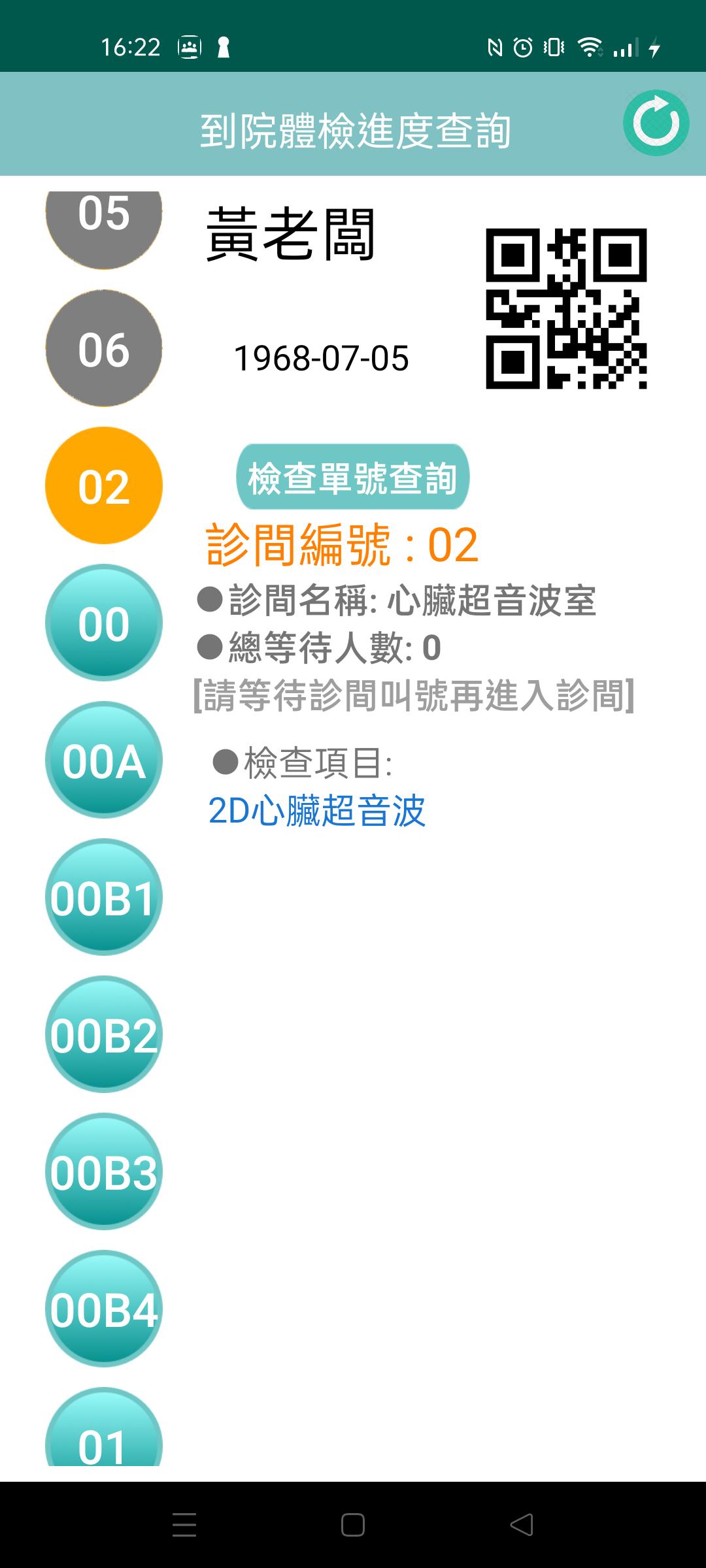Select room 01 circle
706x1568 pixels.
tap(104, 1427)
